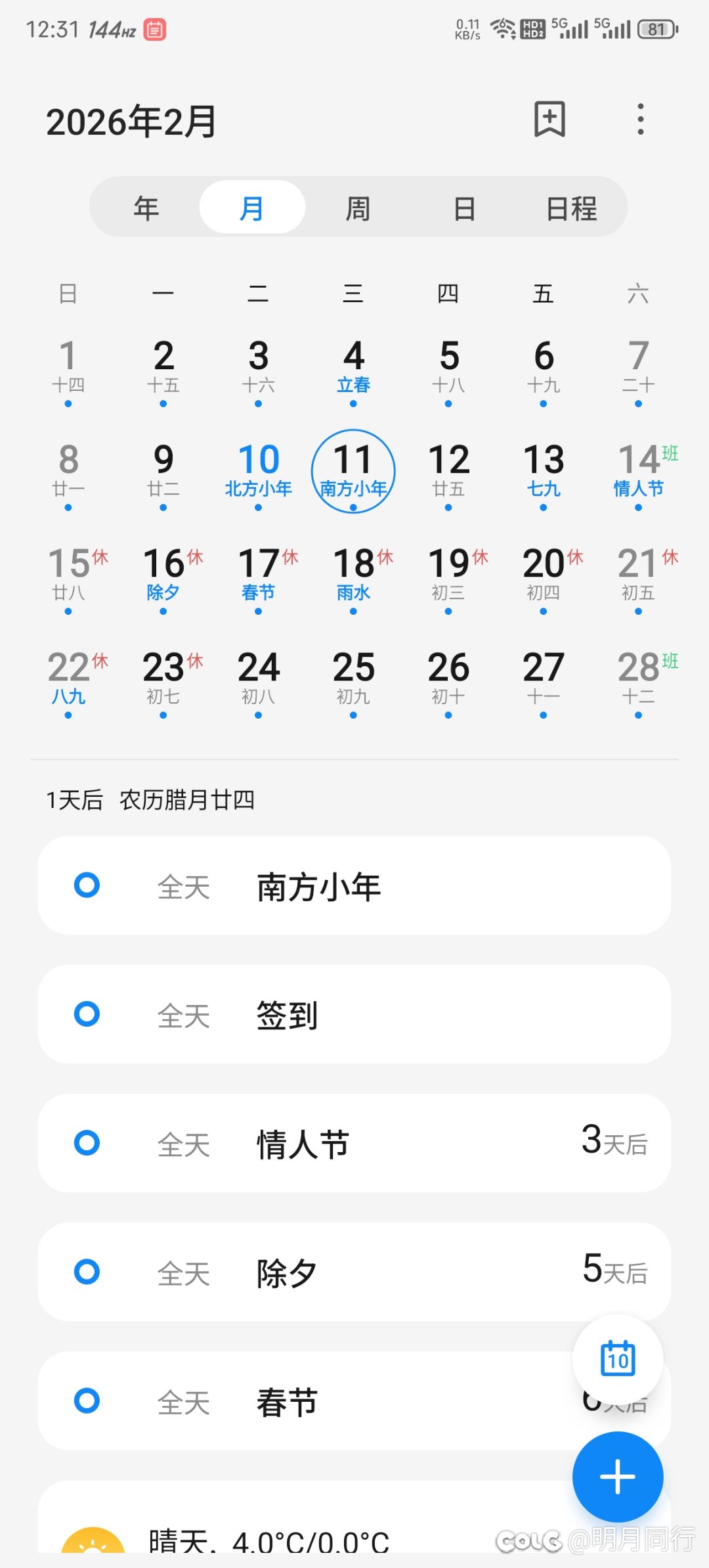Viewport: 709px width, 1568px height.
Task: Select February 4 立春
Action: [x=354, y=366]
